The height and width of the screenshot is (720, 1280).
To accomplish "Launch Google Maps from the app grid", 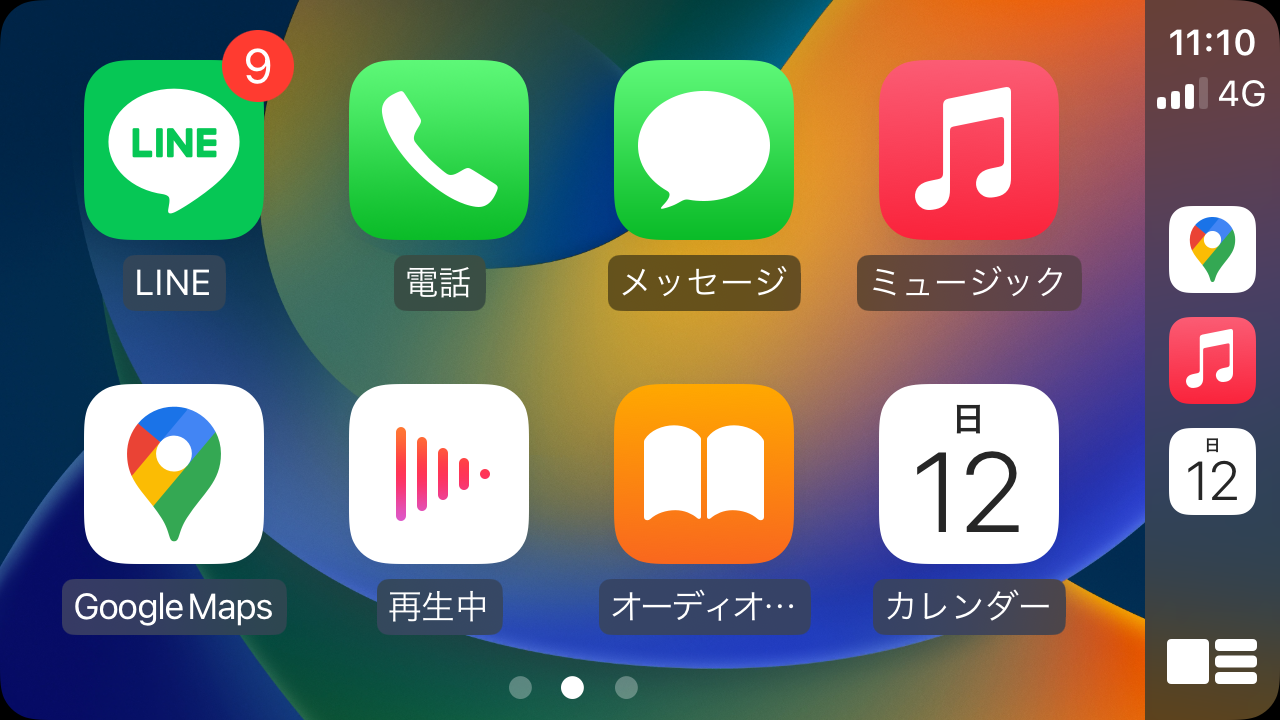I will (x=174, y=474).
